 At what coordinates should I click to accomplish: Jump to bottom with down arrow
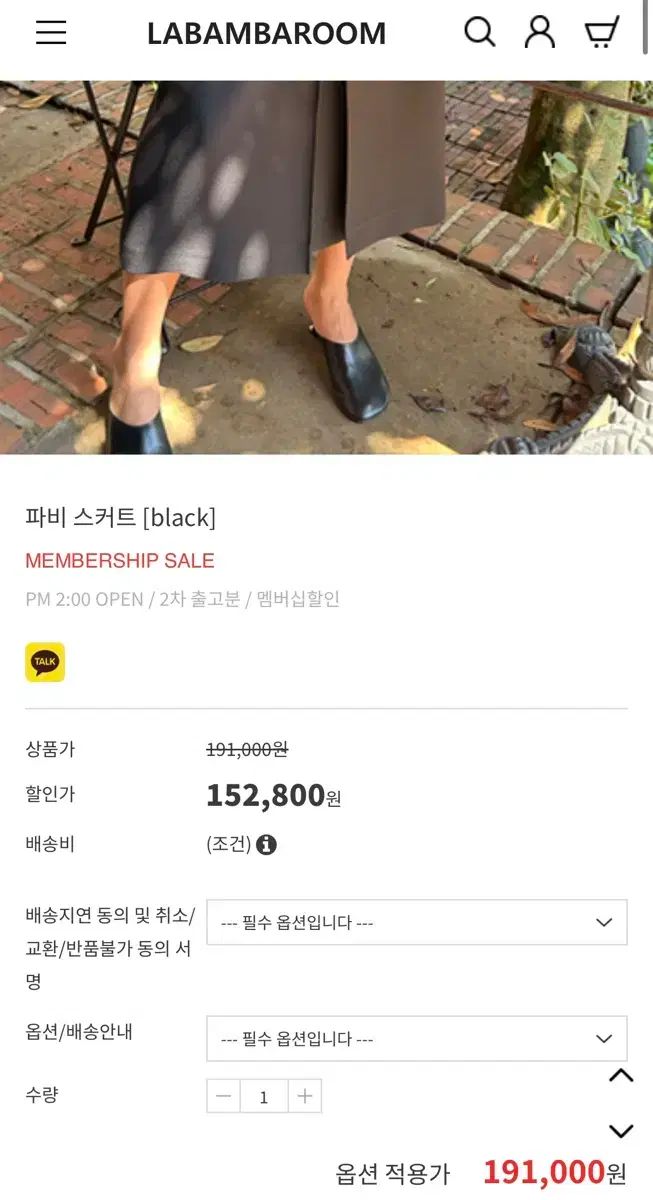point(621,1131)
